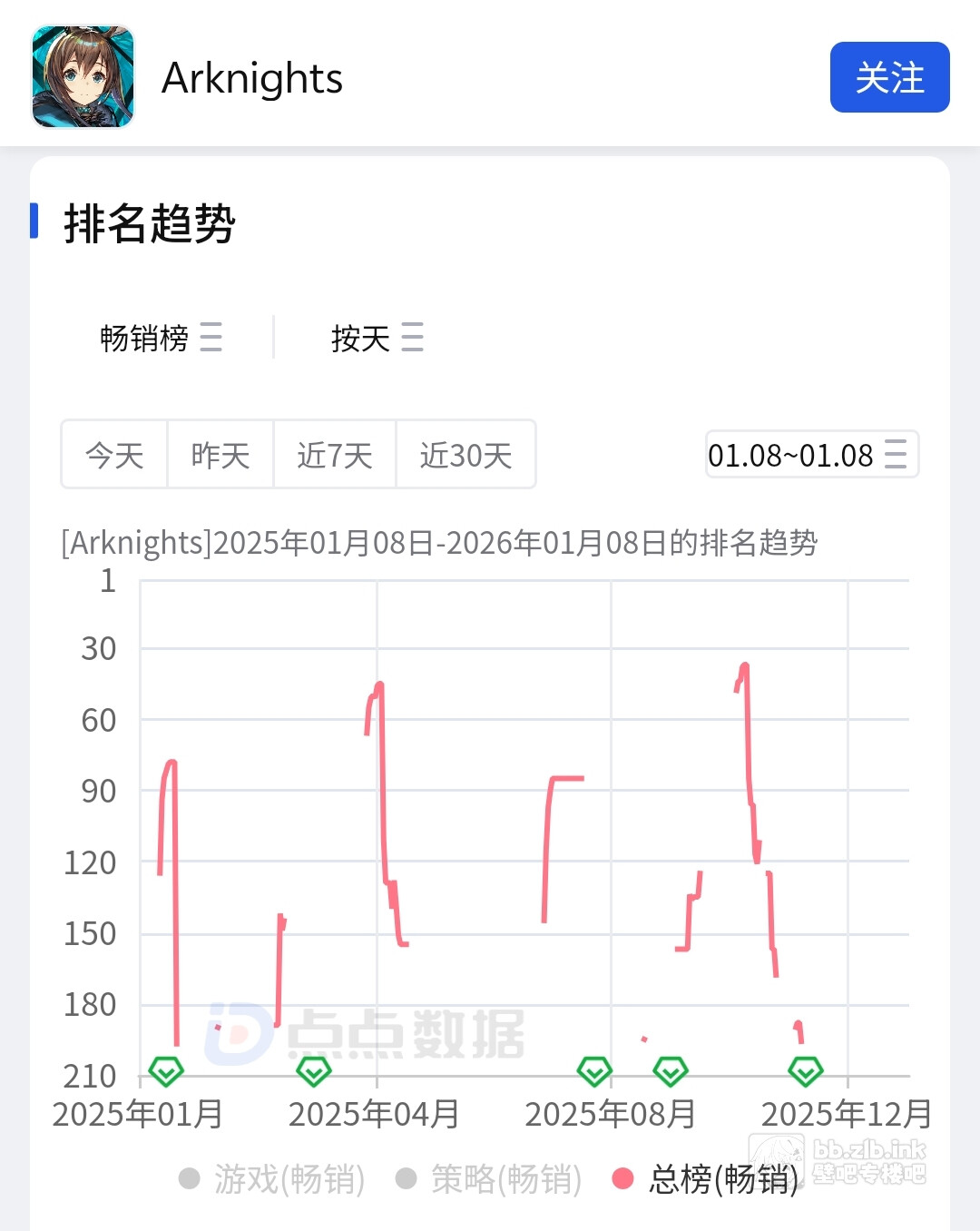Select the 今天 time range

(x=114, y=455)
